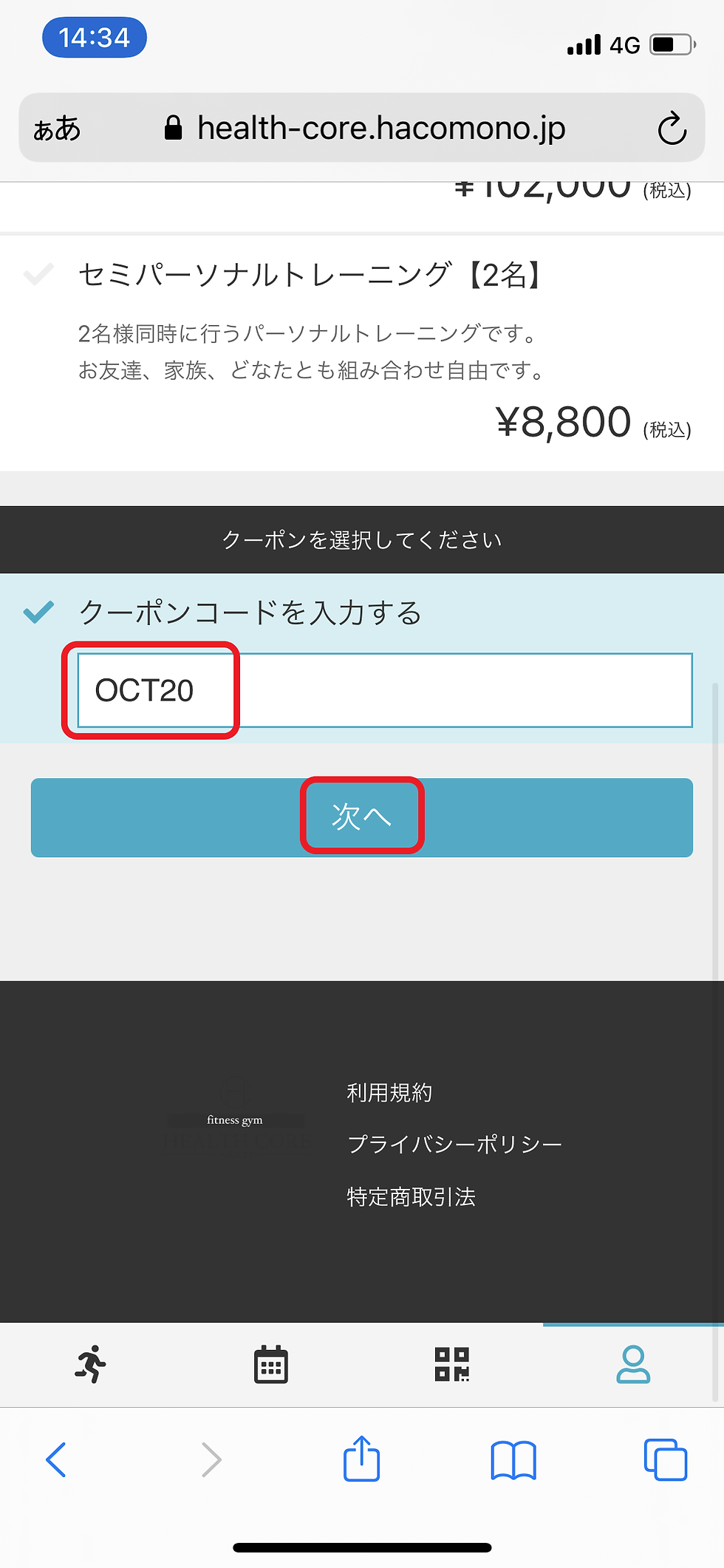
Task: Switch to the calendar tab
Action: (x=271, y=1364)
